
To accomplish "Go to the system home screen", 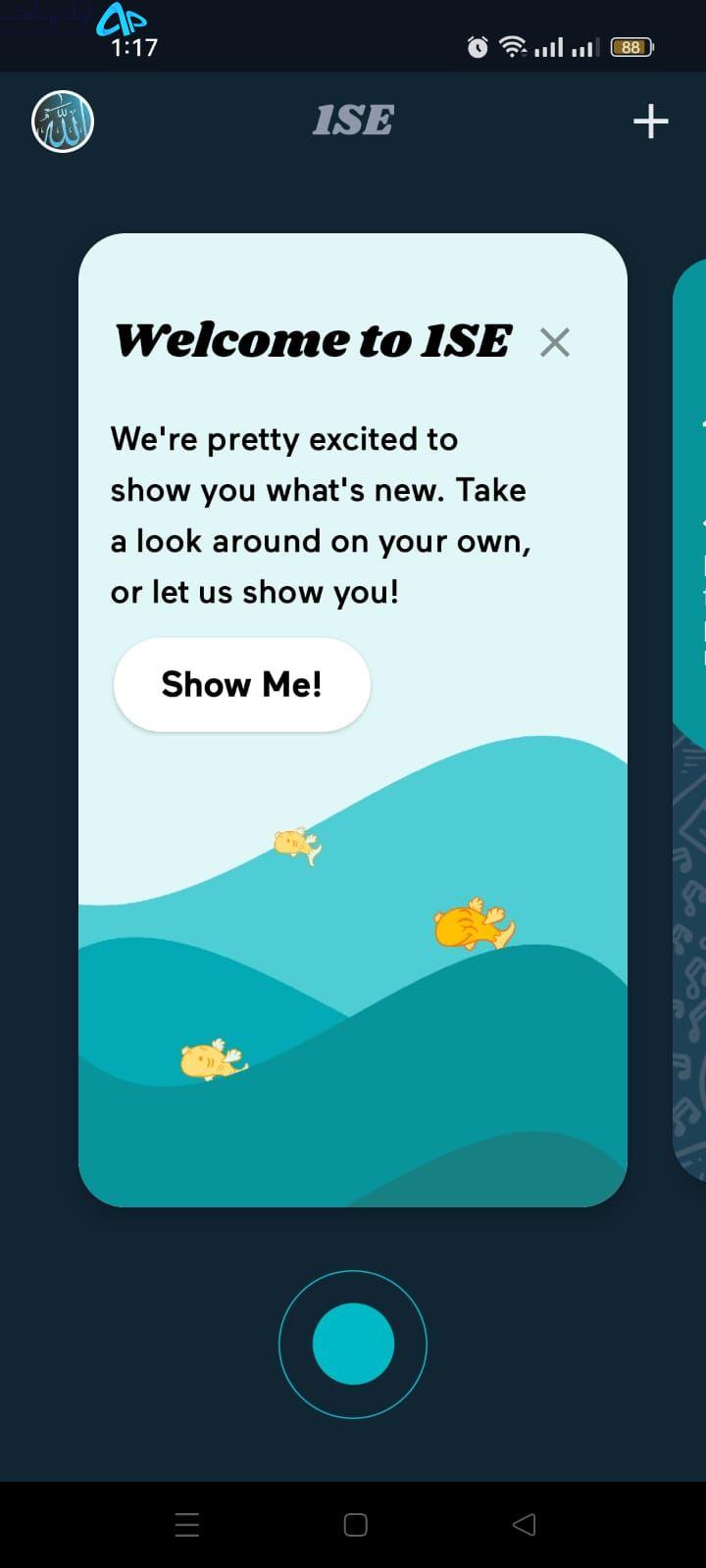I will 355,1524.
